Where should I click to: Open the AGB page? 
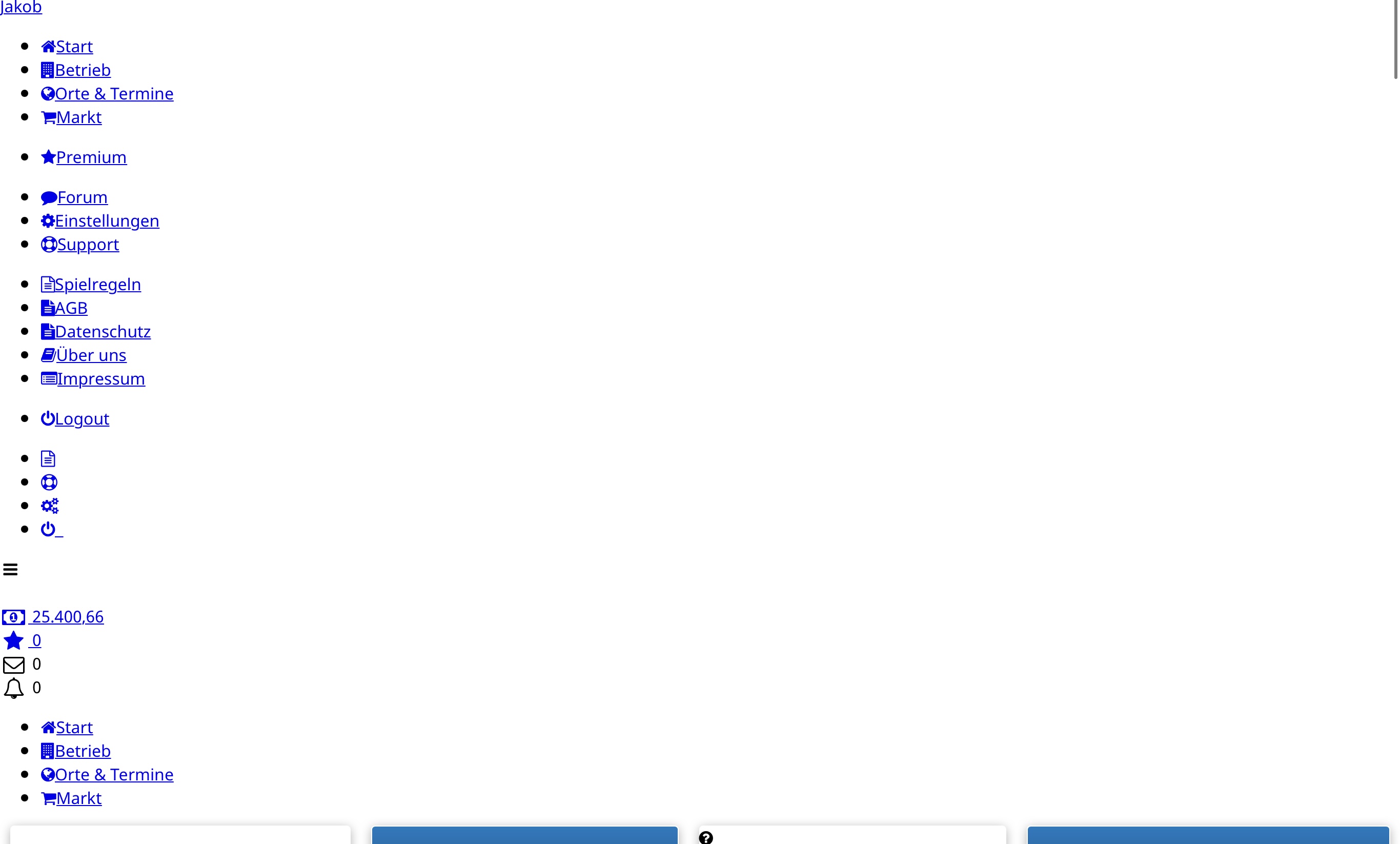pyautogui.click(x=70, y=308)
